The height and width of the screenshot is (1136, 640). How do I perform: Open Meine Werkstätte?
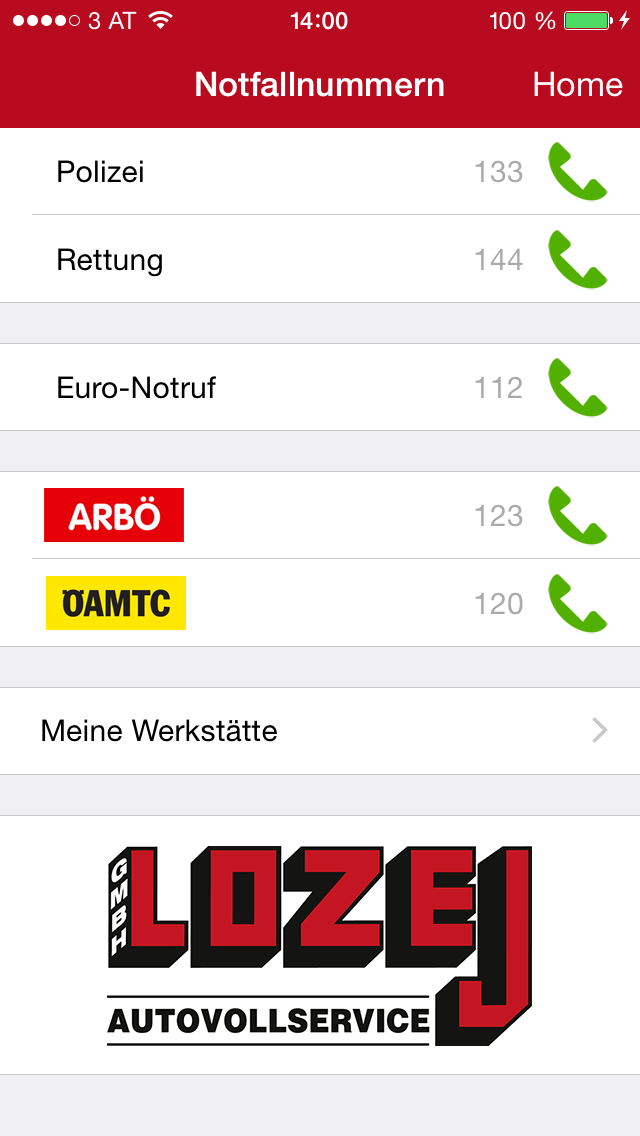320,731
